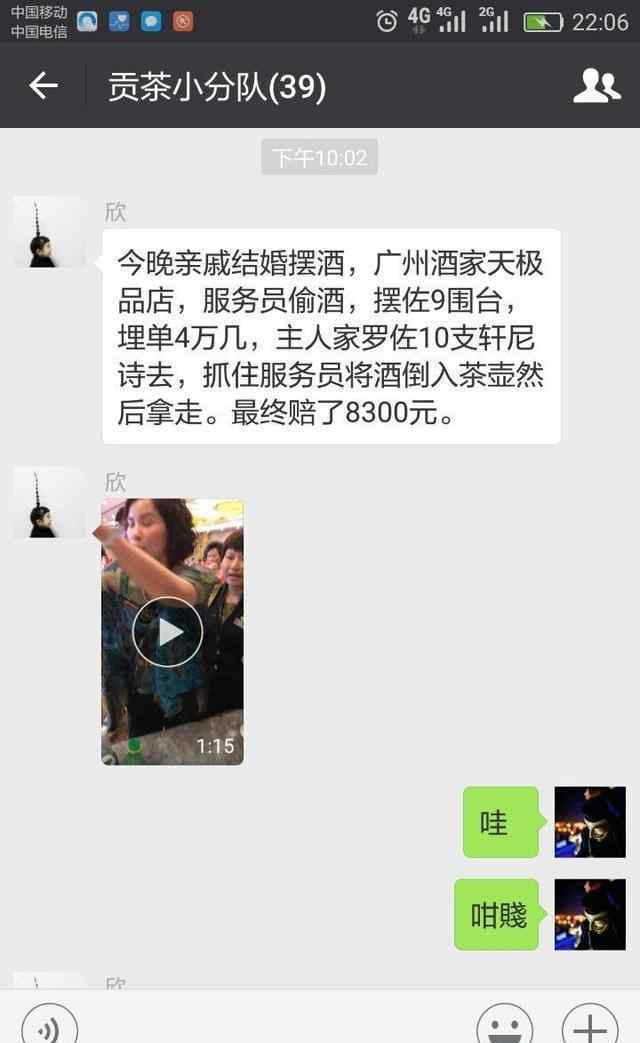The height and width of the screenshot is (1043, 640).
Task: Play the 1:15 video from 欣
Action: click(x=168, y=631)
